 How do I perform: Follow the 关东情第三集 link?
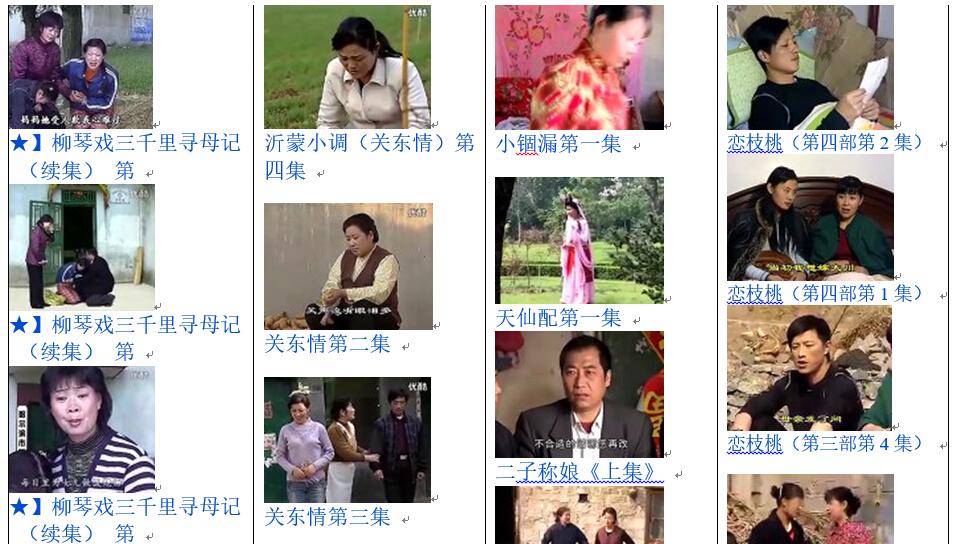[327, 517]
